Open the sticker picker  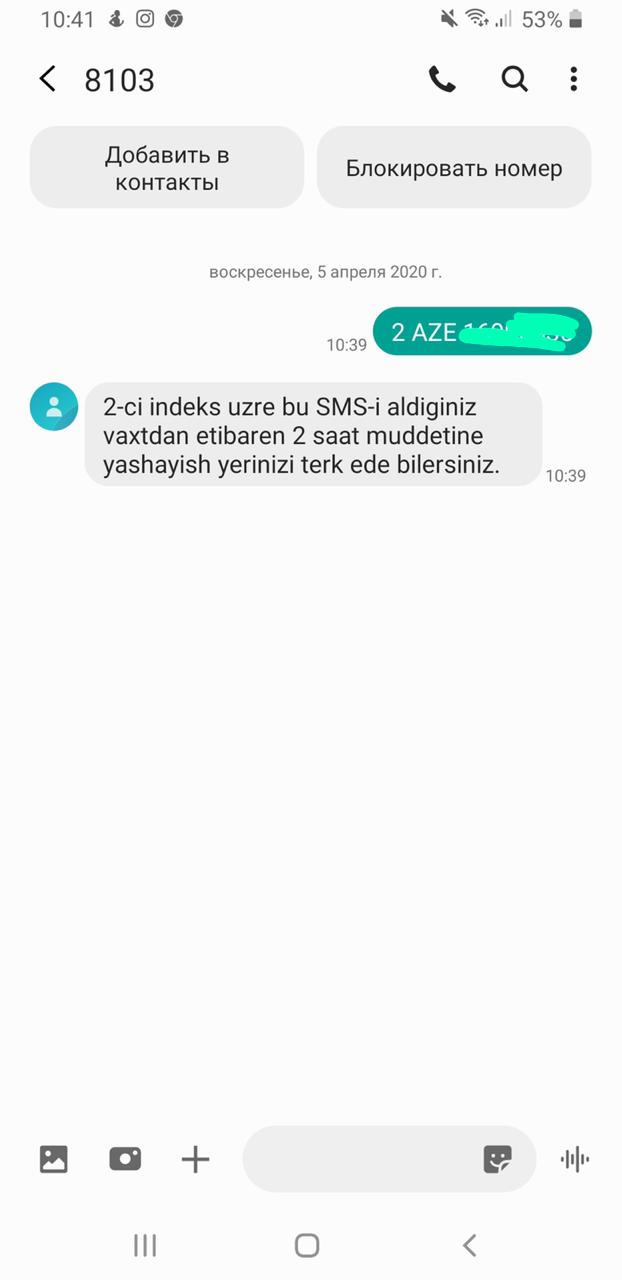tap(497, 1159)
